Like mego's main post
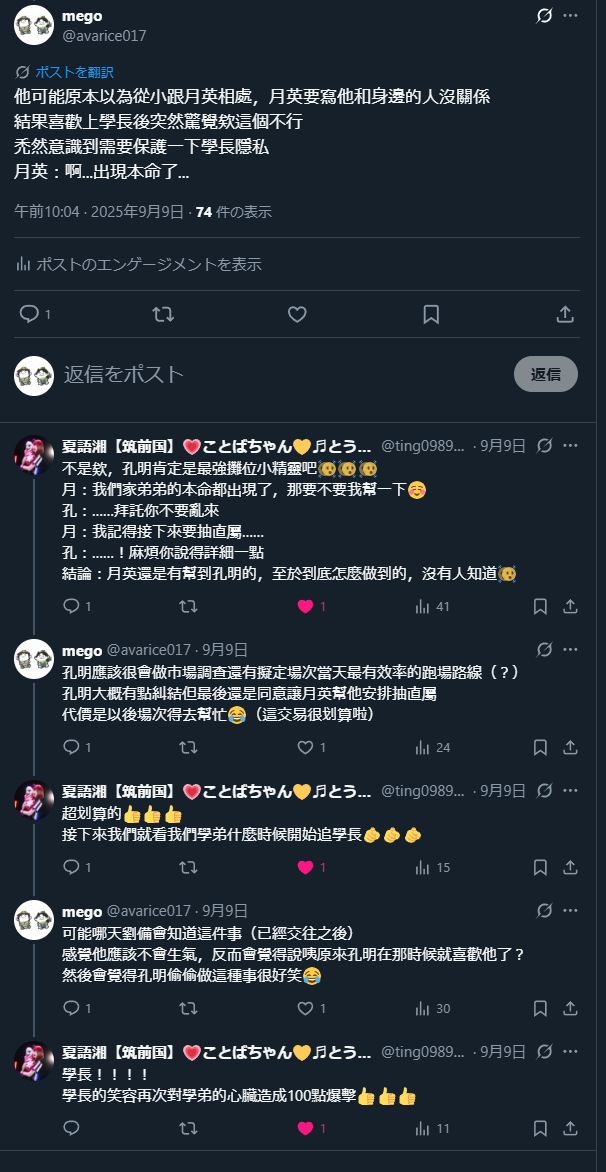This screenshot has width=606, height=1172. click(297, 314)
